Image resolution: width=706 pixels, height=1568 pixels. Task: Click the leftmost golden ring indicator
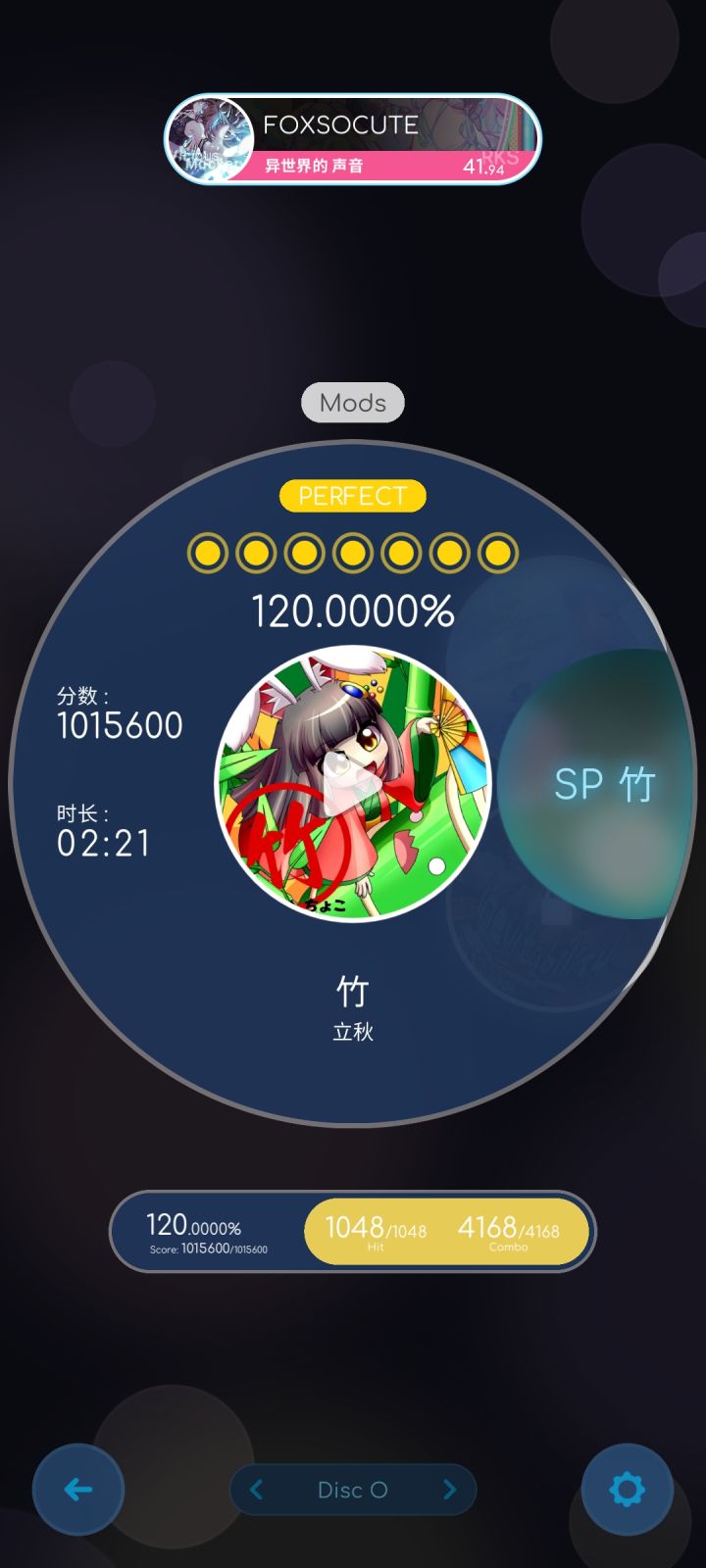click(x=207, y=553)
